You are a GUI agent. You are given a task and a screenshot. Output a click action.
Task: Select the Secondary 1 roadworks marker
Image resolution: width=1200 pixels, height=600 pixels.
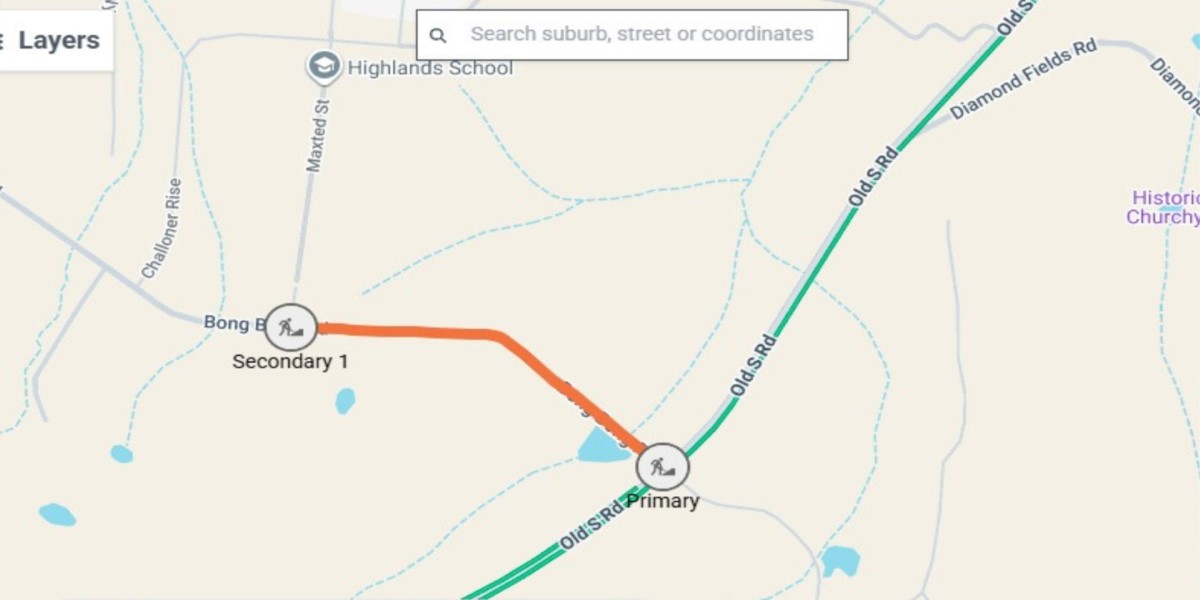(x=291, y=327)
